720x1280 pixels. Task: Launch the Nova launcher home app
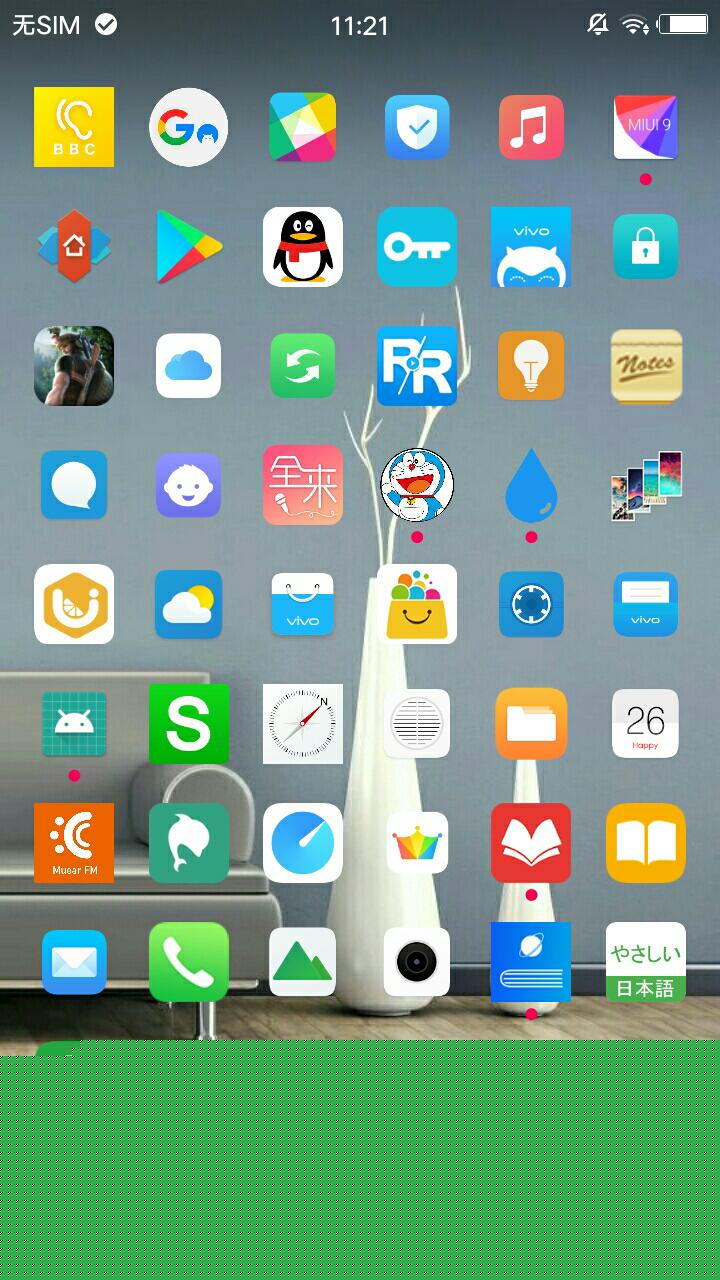click(x=74, y=246)
